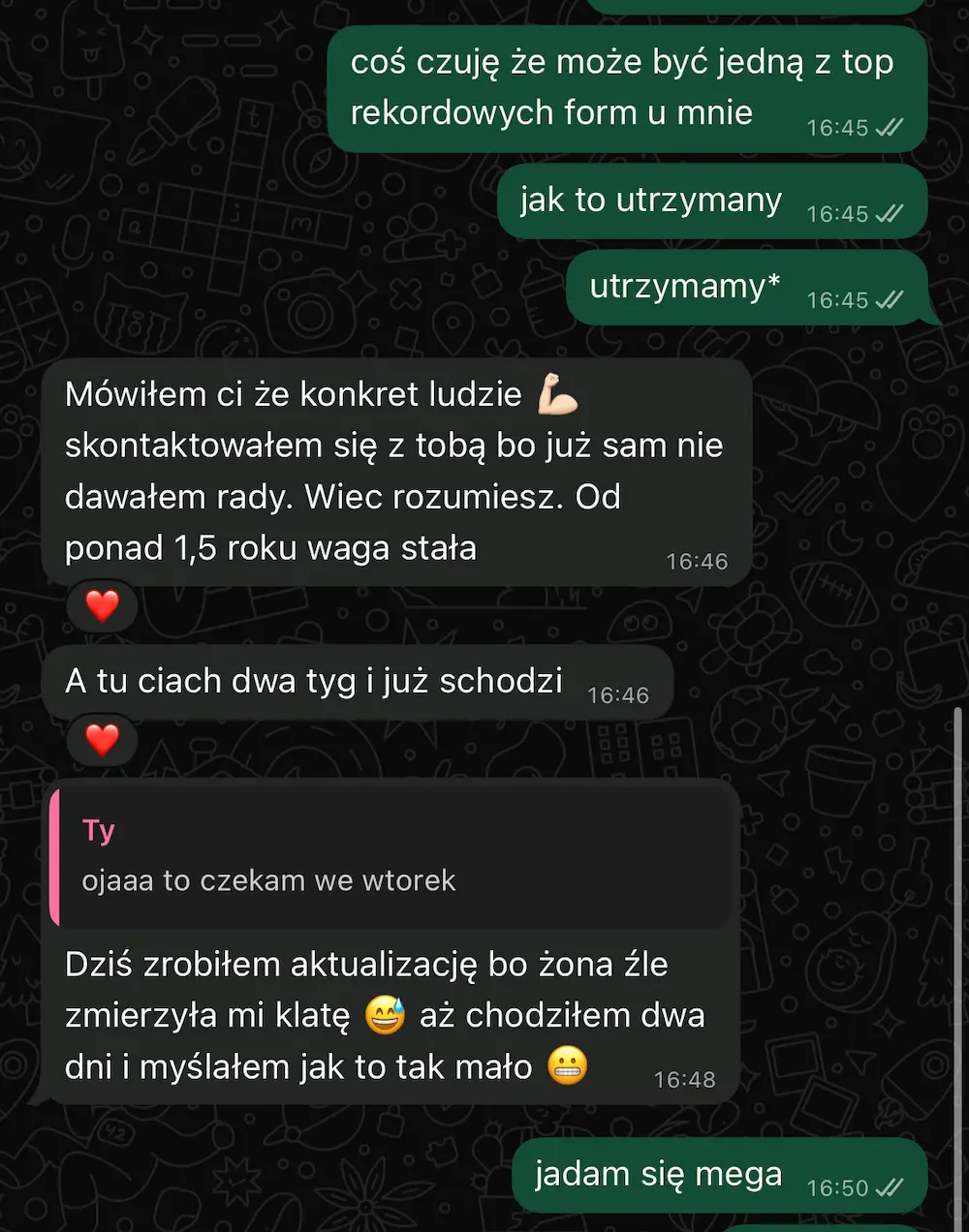The width and height of the screenshot is (969, 1232).
Task: Jump to quoted message 'ojaaa to czekam we wtorek'
Action: (x=388, y=856)
